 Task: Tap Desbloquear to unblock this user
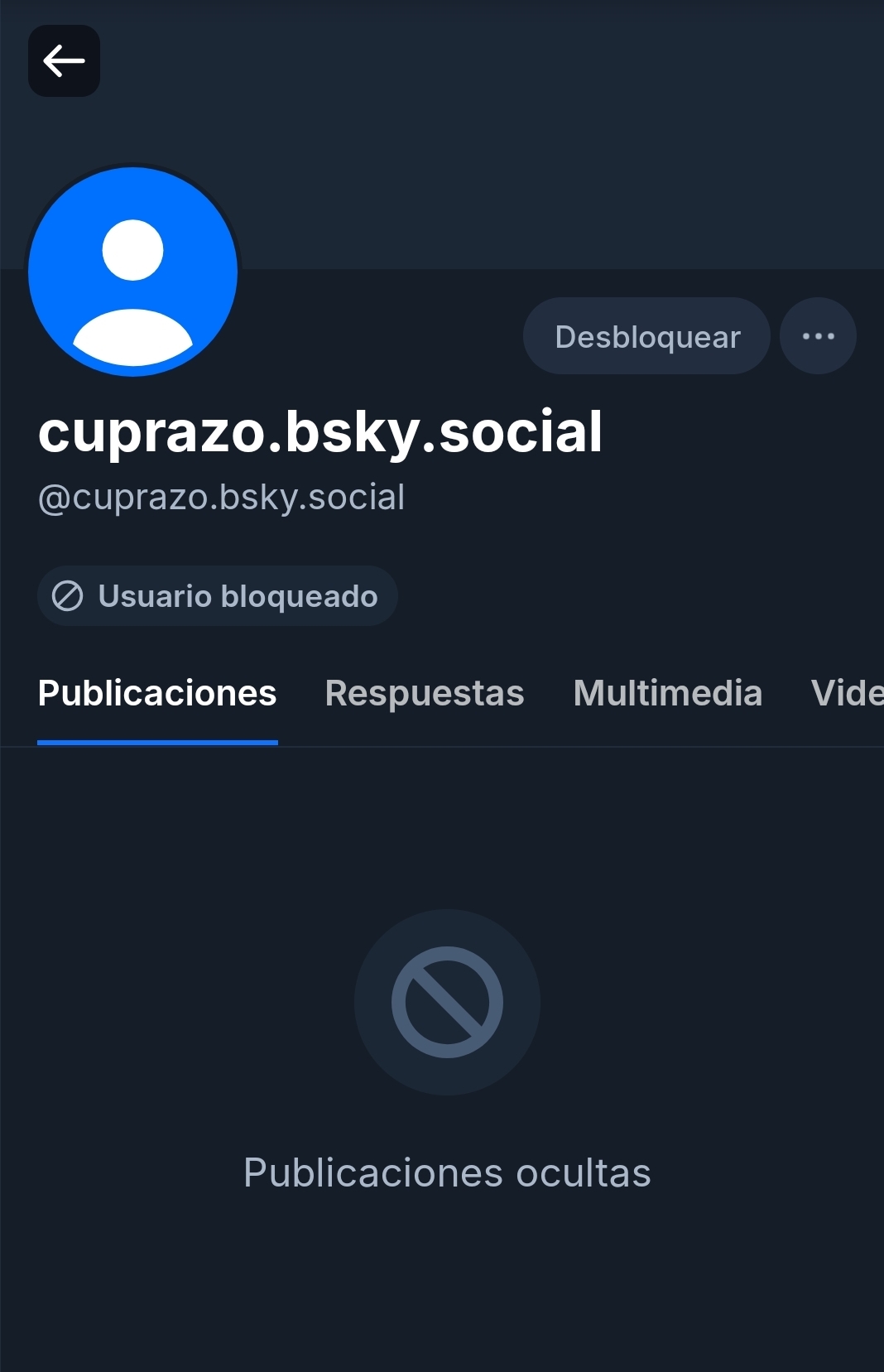(646, 336)
